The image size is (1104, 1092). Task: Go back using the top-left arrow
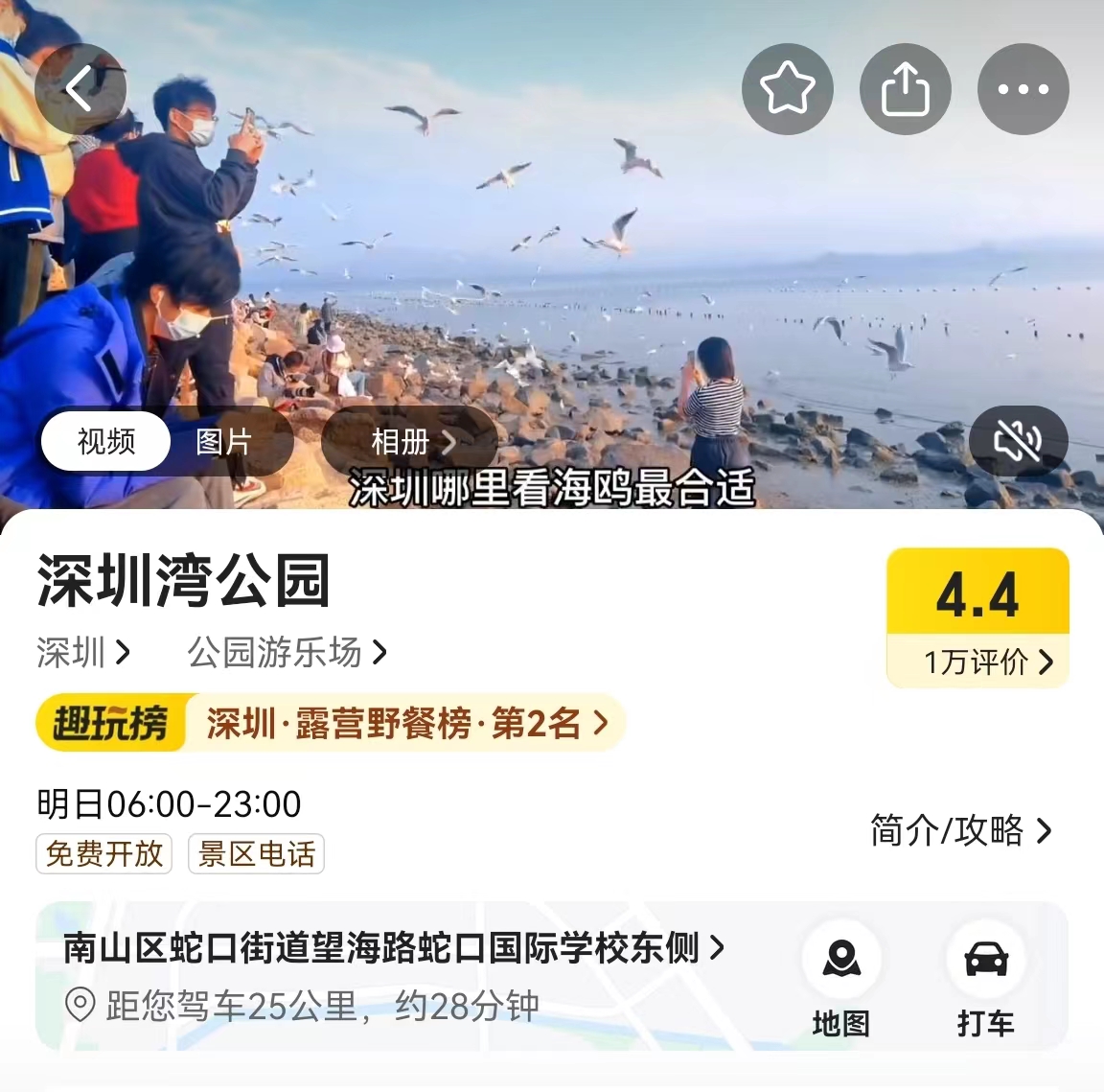tap(80, 89)
